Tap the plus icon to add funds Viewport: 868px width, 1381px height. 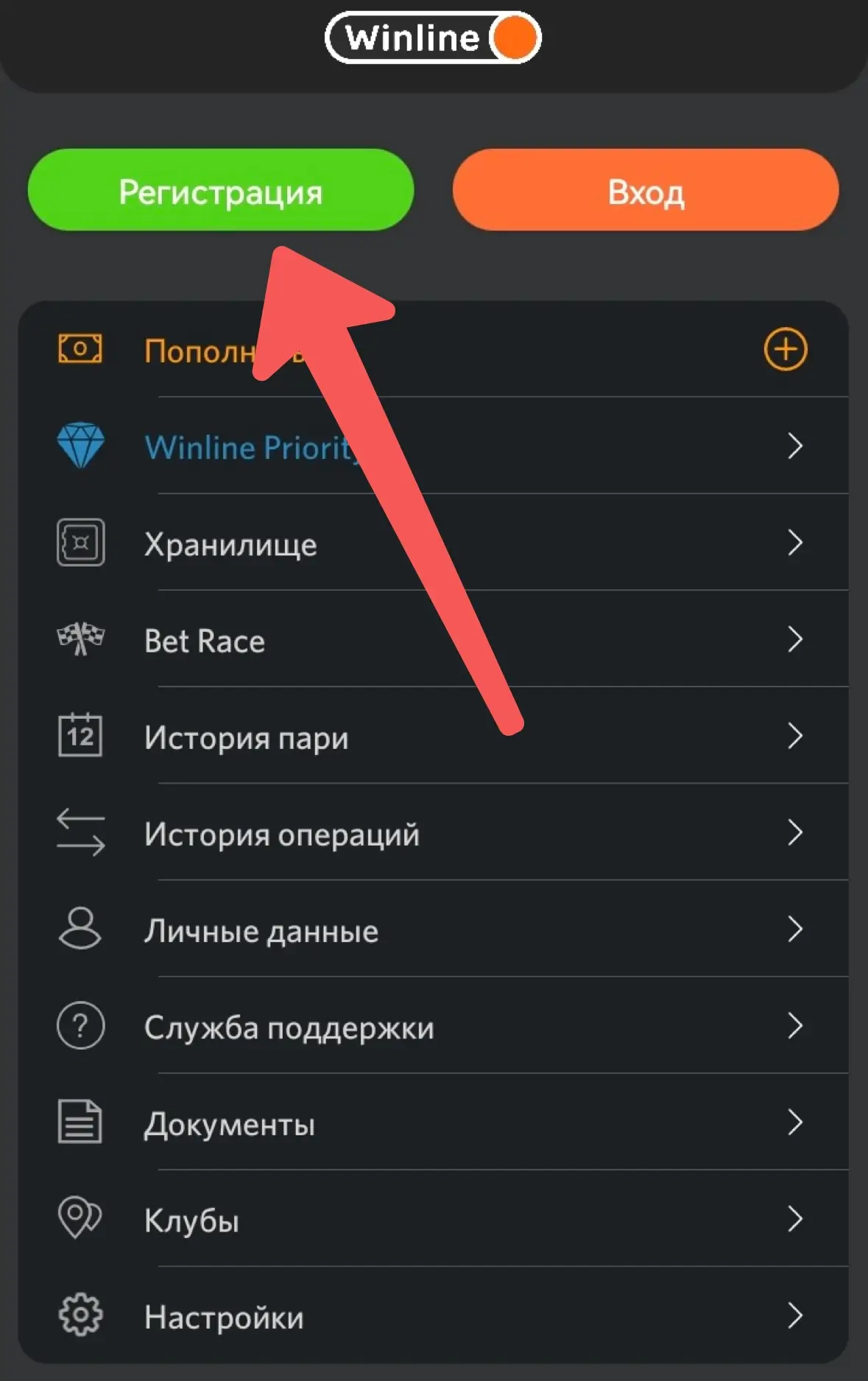click(786, 350)
